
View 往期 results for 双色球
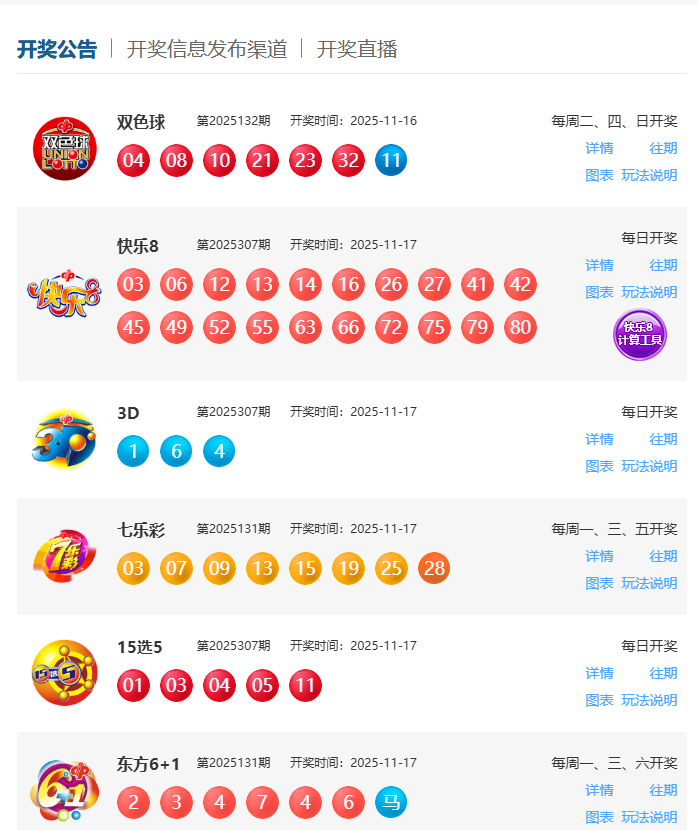pyautogui.click(x=663, y=148)
